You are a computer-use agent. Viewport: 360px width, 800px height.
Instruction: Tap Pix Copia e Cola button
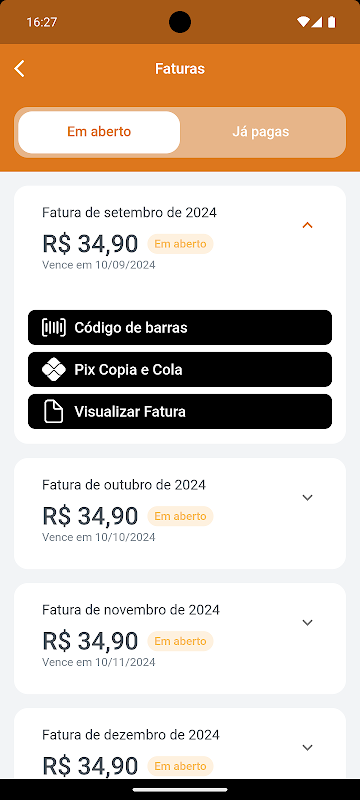point(180,369)
